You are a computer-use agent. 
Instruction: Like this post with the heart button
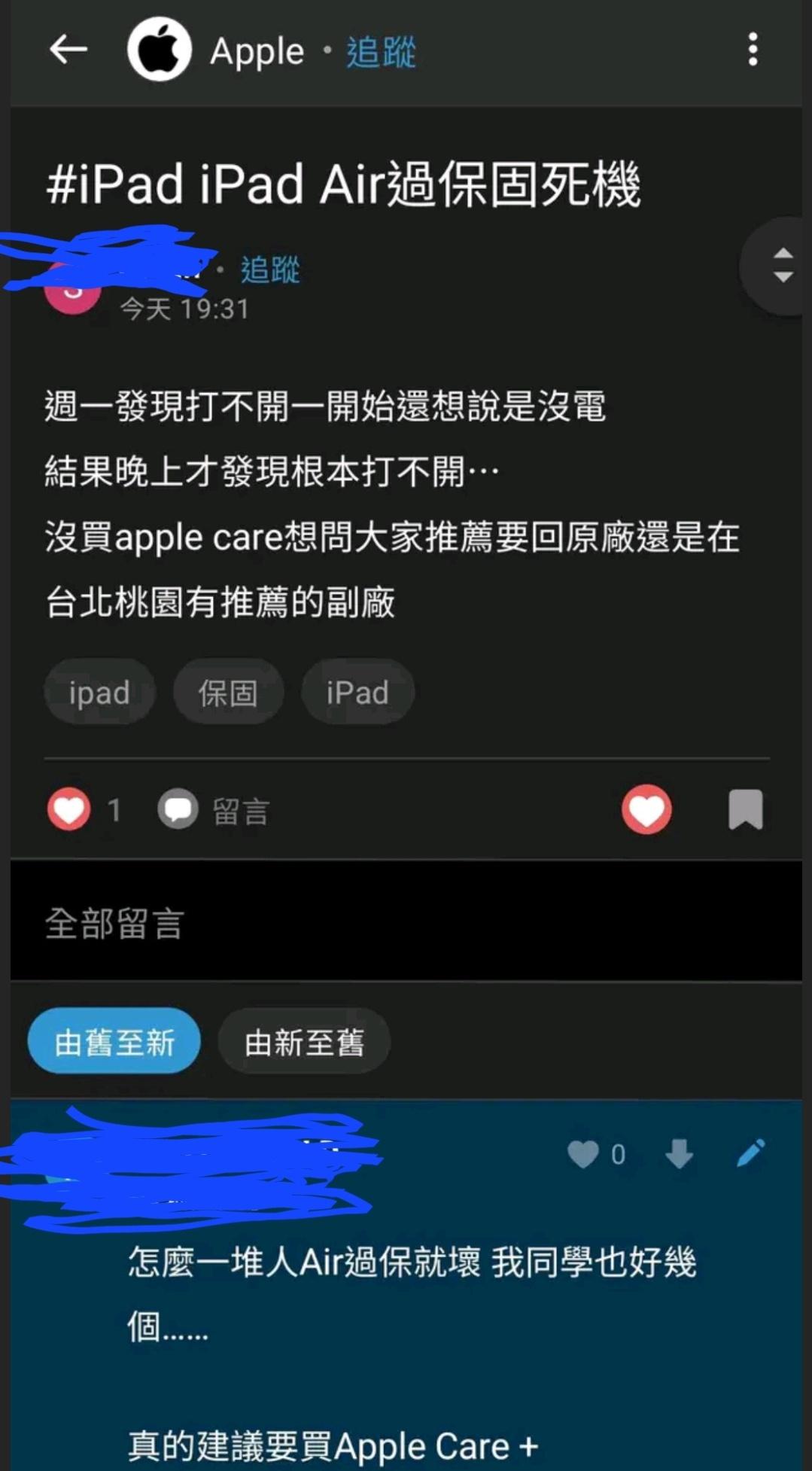(646, 809)
